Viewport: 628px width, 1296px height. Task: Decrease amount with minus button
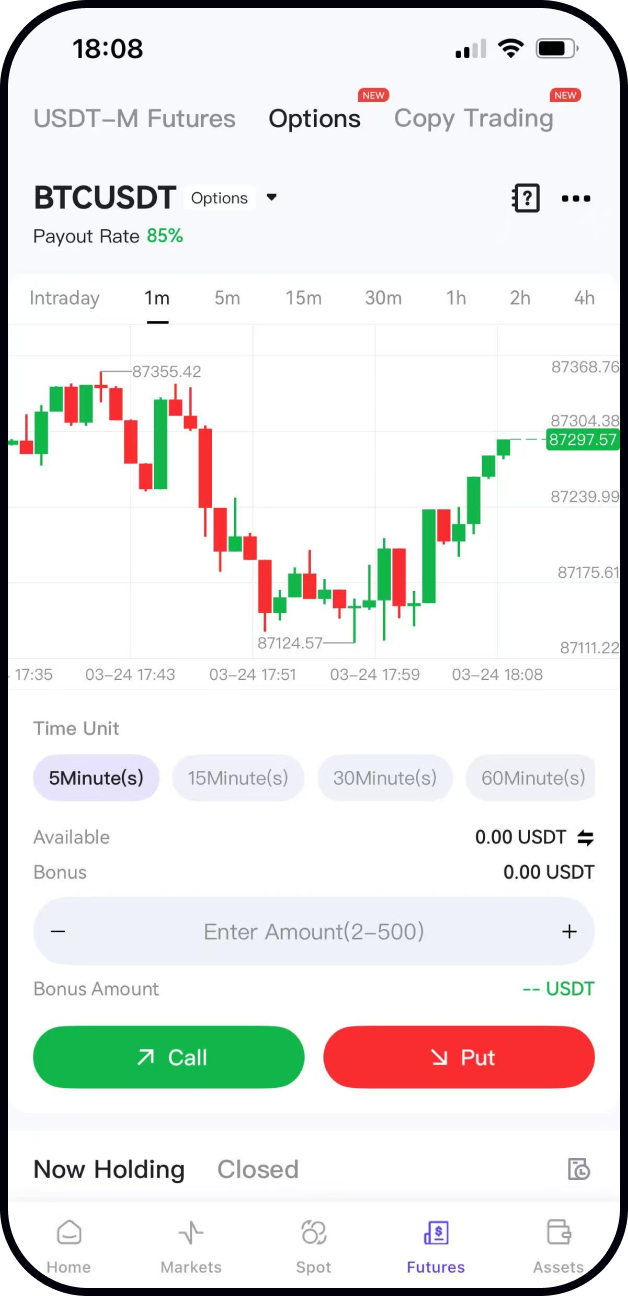(x=58, y=932)
